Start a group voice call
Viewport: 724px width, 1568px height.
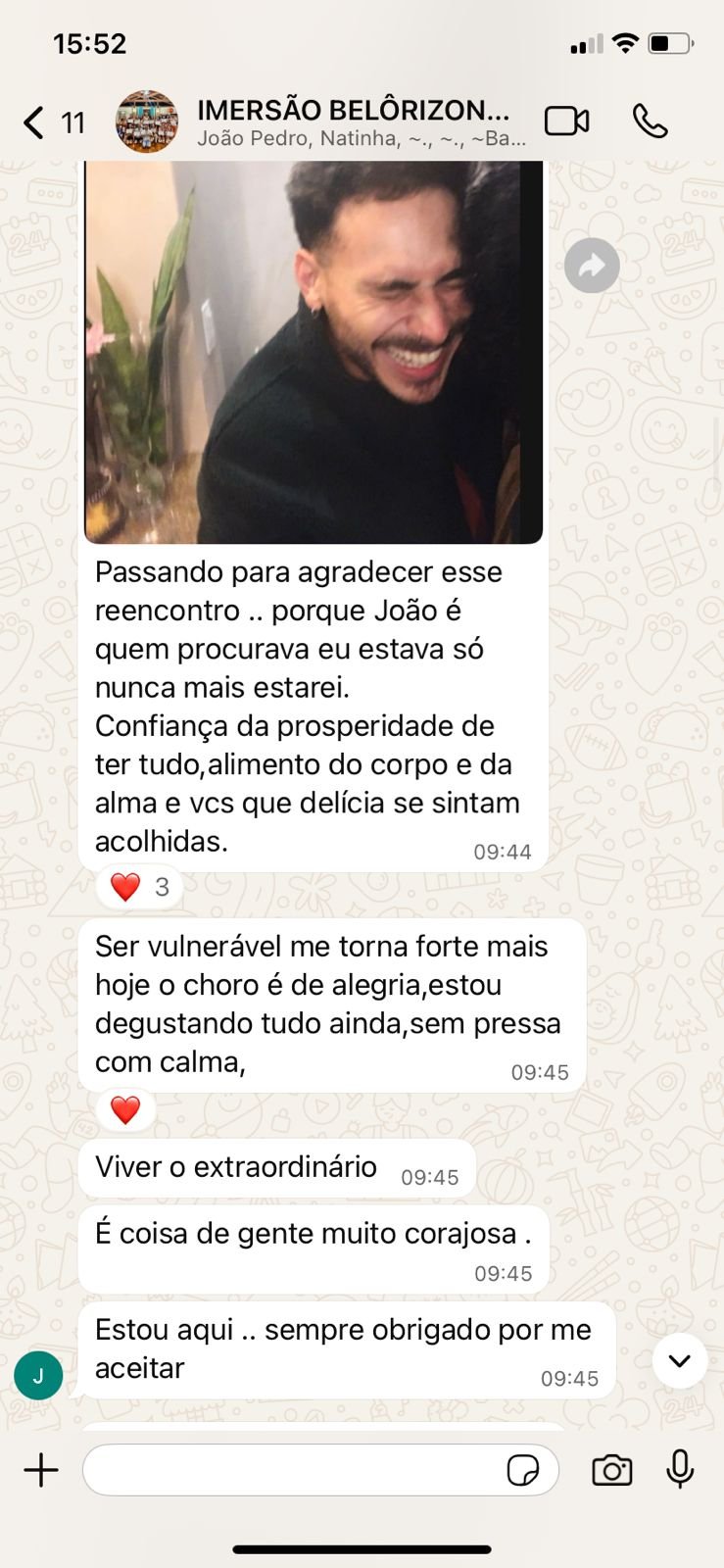(x=650, y=122)
